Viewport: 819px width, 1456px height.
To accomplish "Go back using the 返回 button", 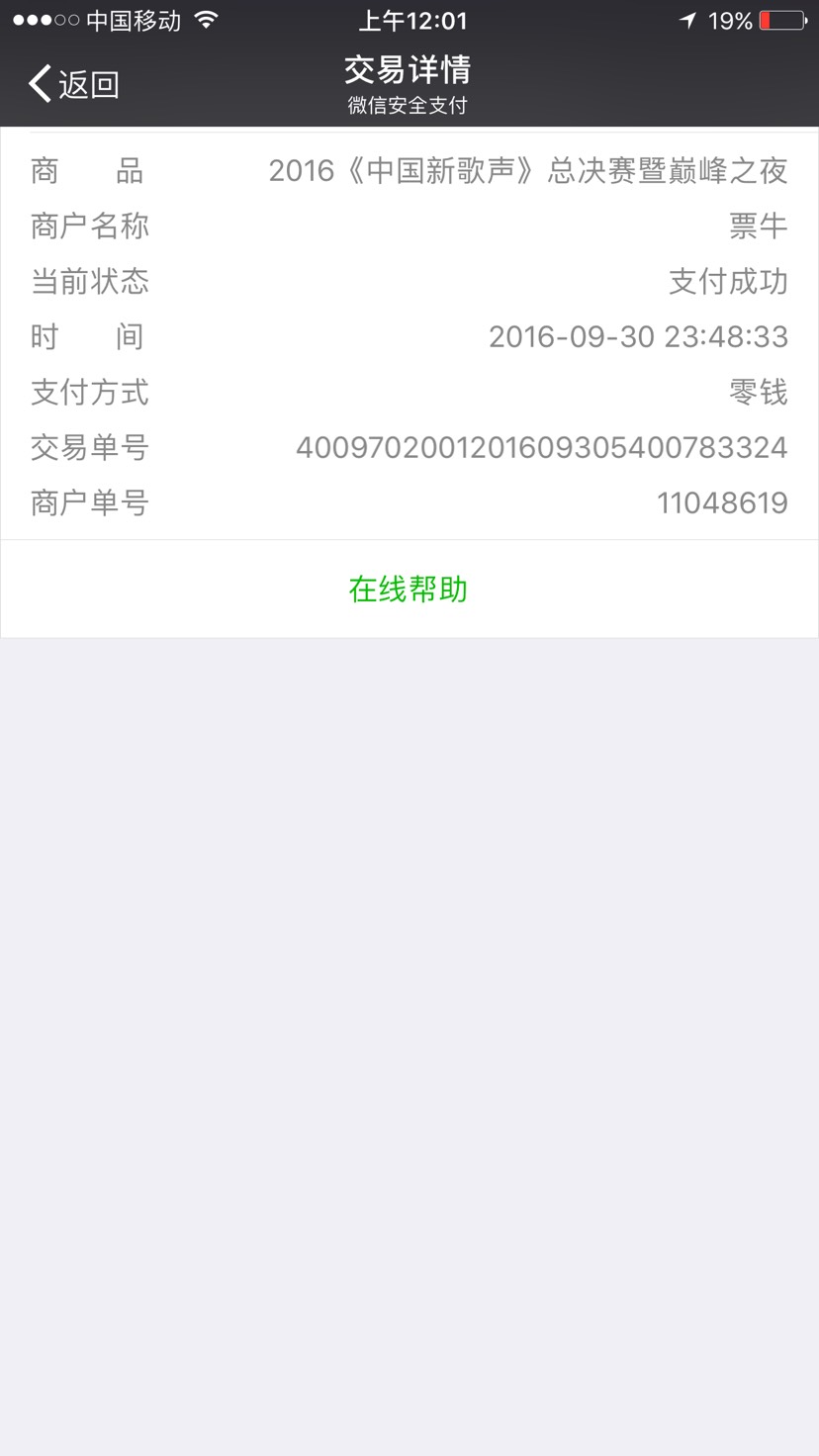I will pos(74,85).
